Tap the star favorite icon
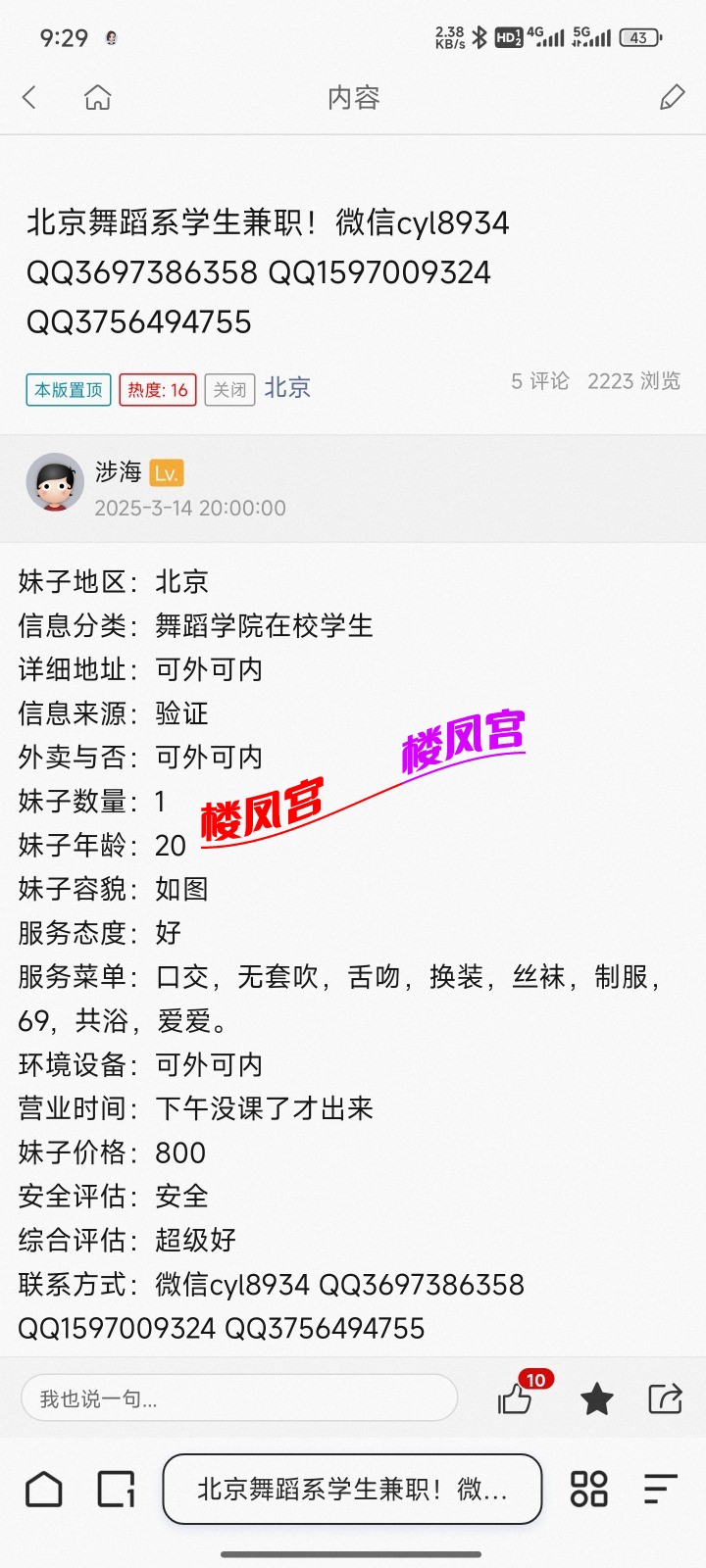The width and height of the screenshot is (706, 1568). click(x=596, y=1398)
